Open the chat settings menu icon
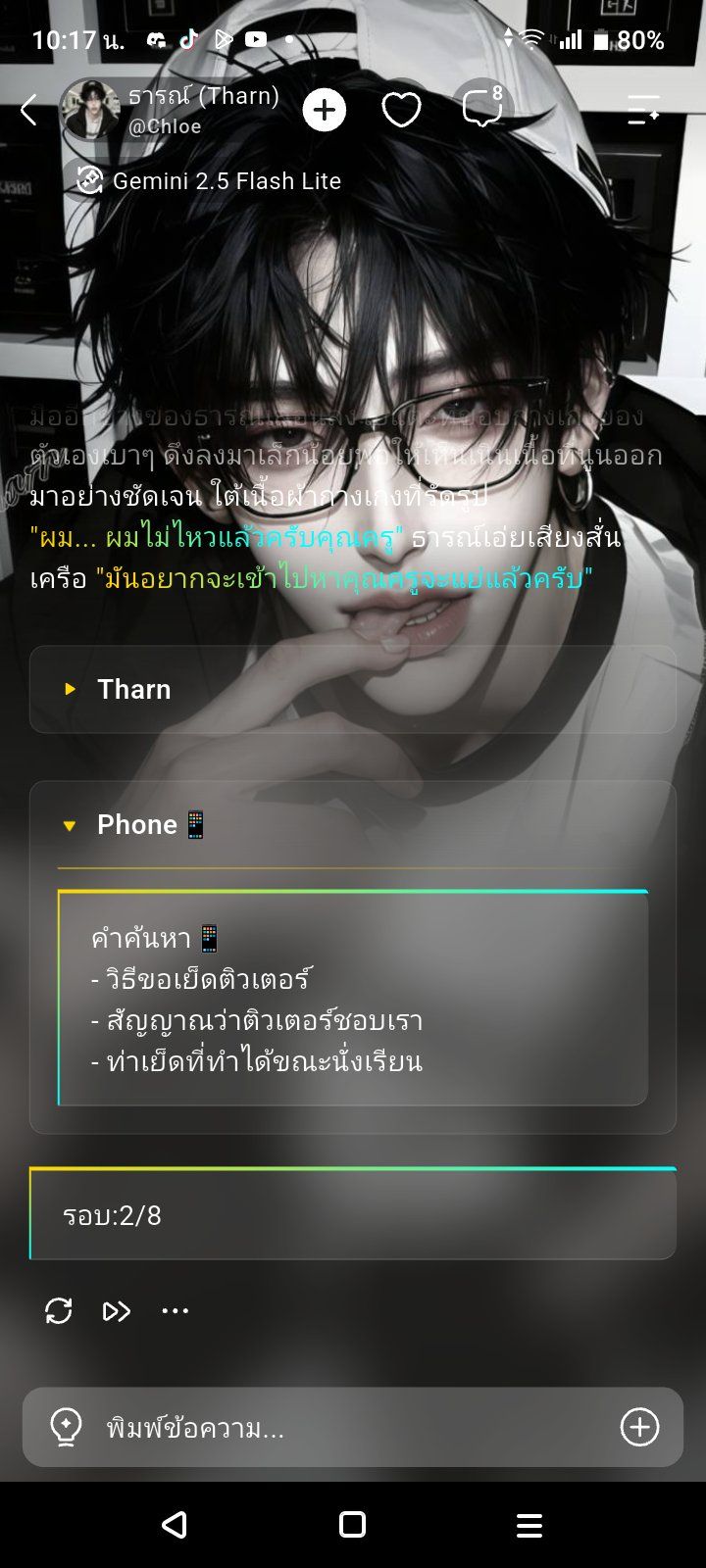Viewport: 706px width, 1568px height. pos(643,110)
